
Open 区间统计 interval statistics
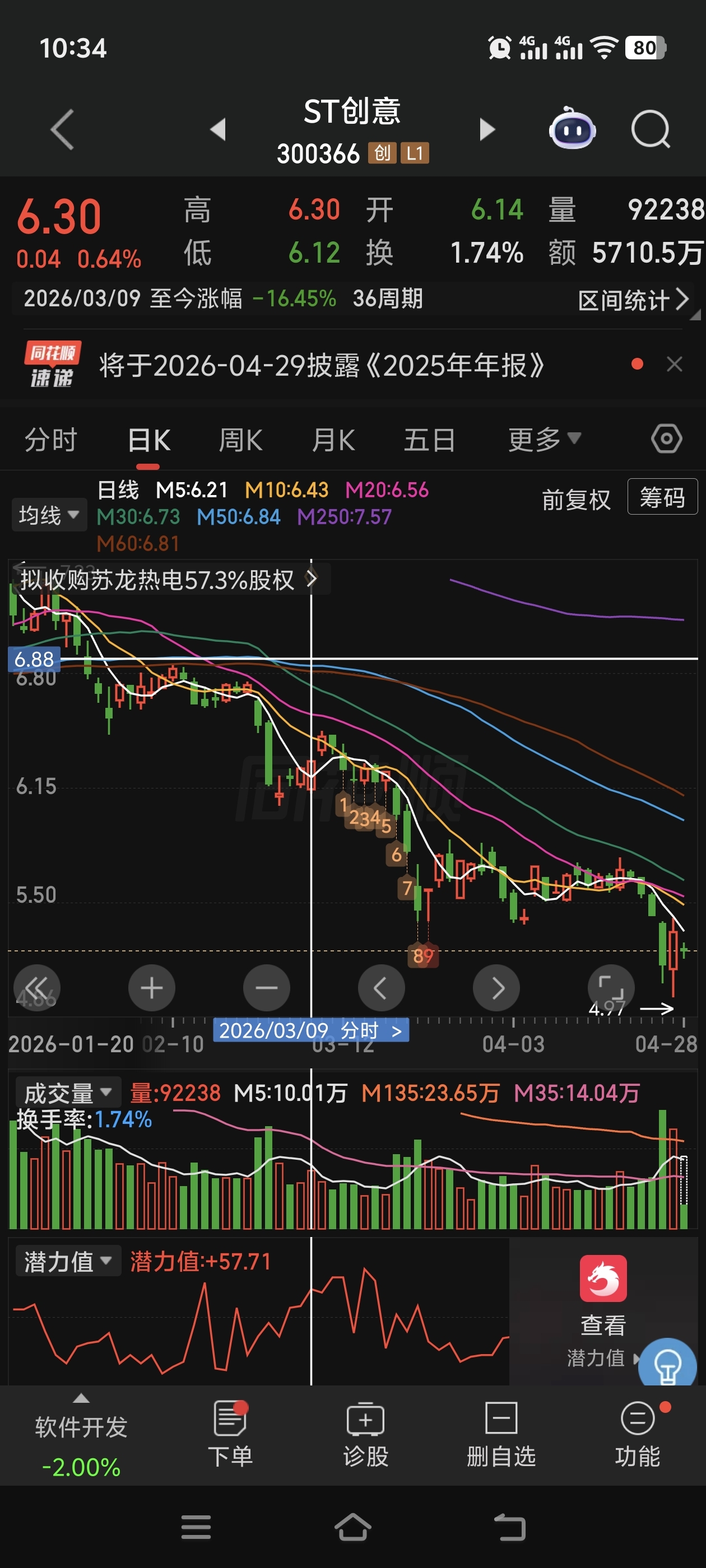pyautogui.click(x=634, y=300)
